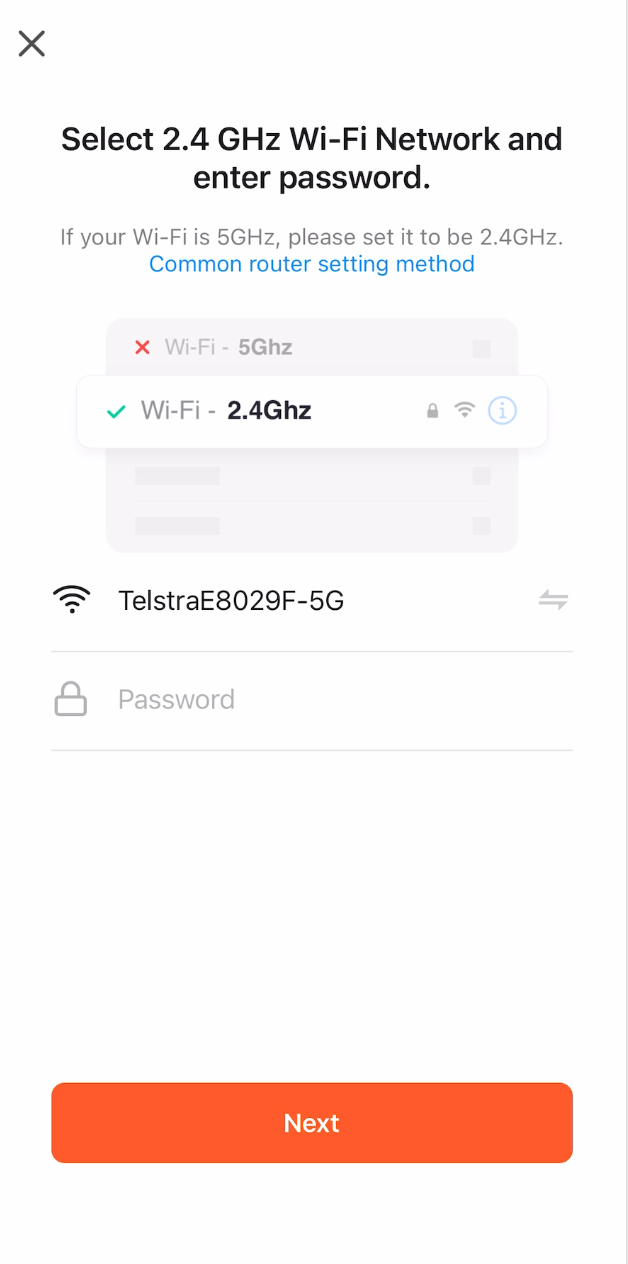Switch Wi-Fi network using the swap icon

(553, 600)
